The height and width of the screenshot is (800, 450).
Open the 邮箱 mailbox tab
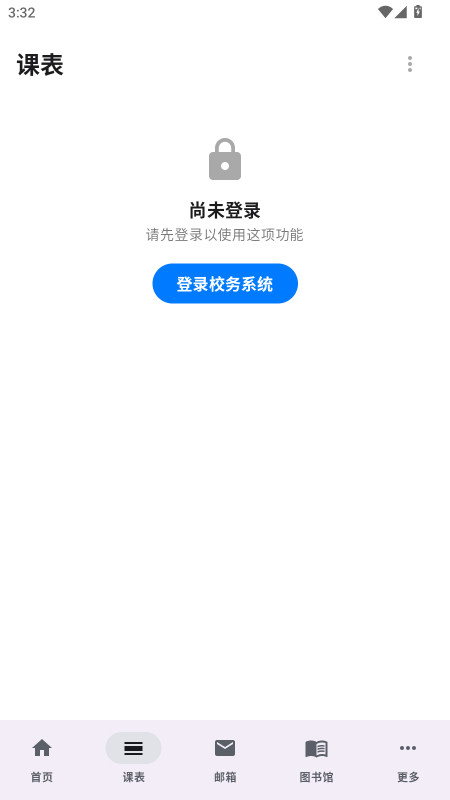click(225, 759)
